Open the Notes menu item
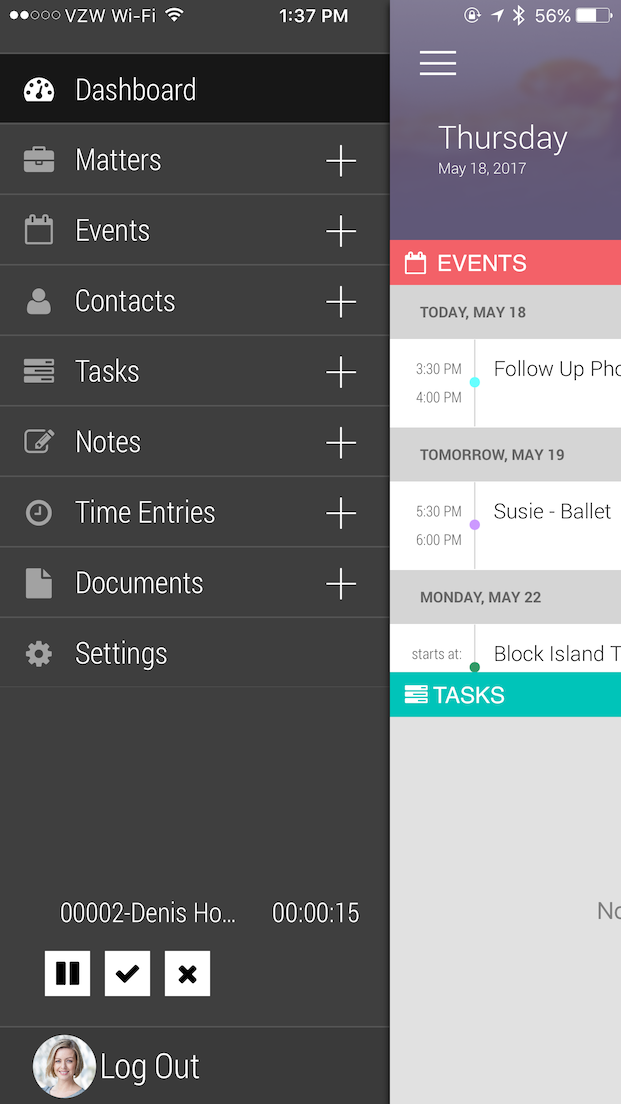621x1104 pixels. click(194, 441)
